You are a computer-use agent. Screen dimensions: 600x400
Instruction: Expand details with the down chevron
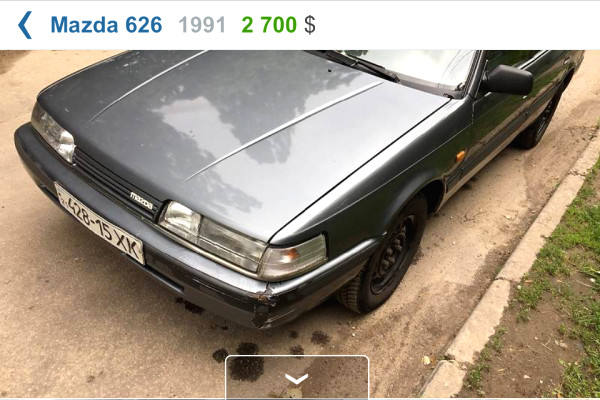(x=297, y=378)
